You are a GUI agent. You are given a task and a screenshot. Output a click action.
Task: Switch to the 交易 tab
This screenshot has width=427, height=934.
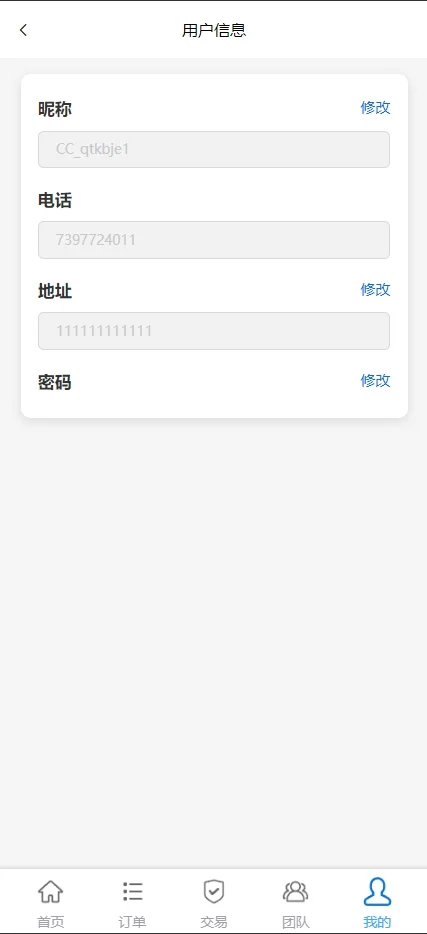[214, 904]
